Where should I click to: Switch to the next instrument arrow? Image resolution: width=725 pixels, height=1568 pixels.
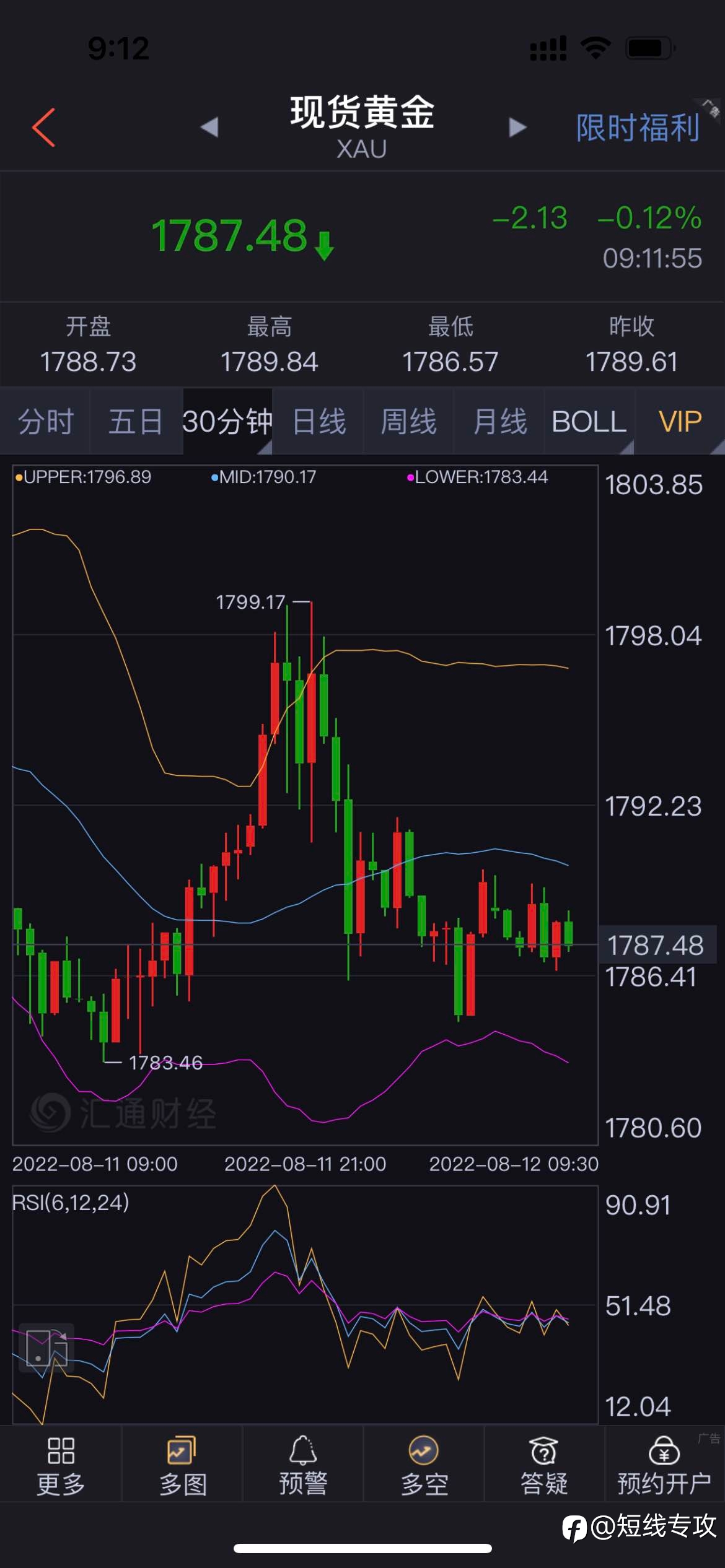517,128
